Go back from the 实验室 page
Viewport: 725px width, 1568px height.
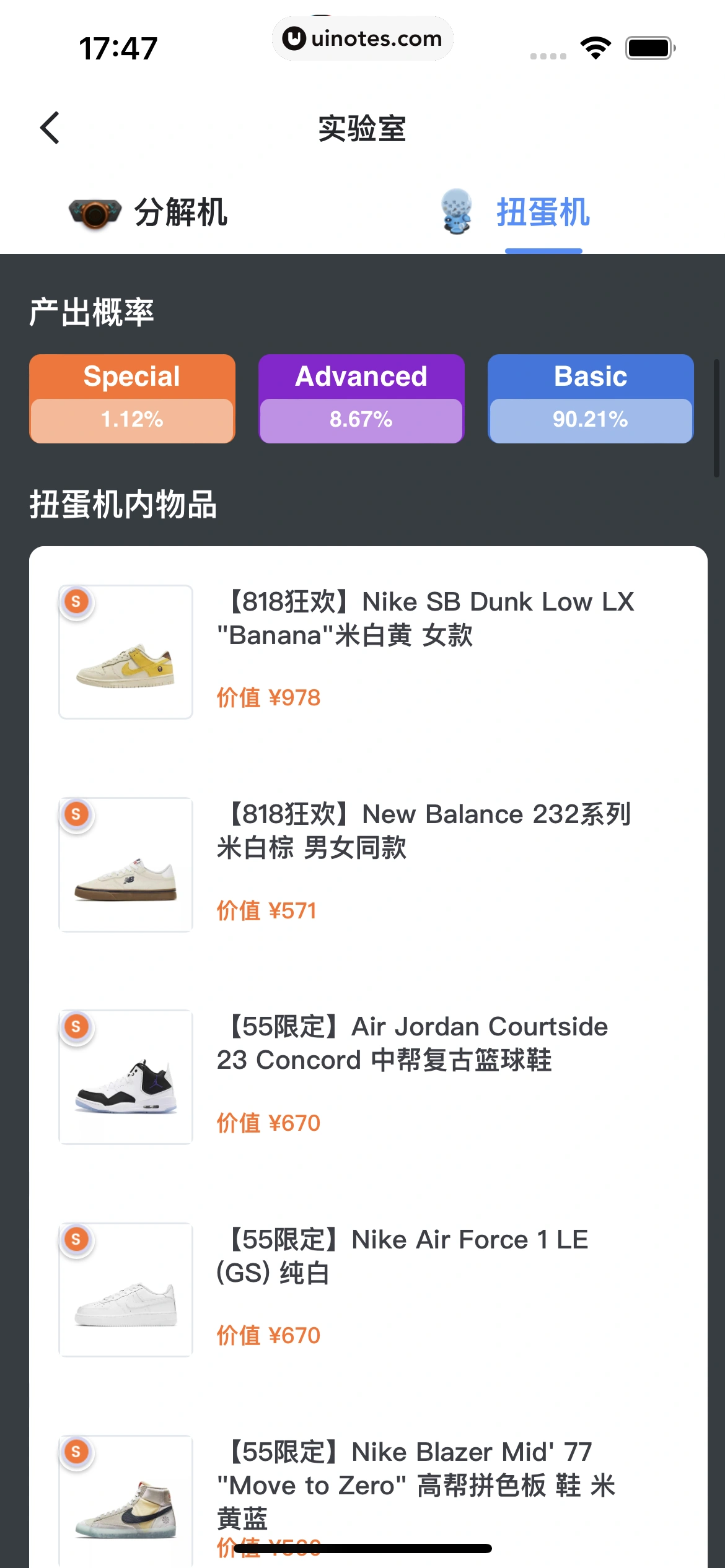(50, 128)
